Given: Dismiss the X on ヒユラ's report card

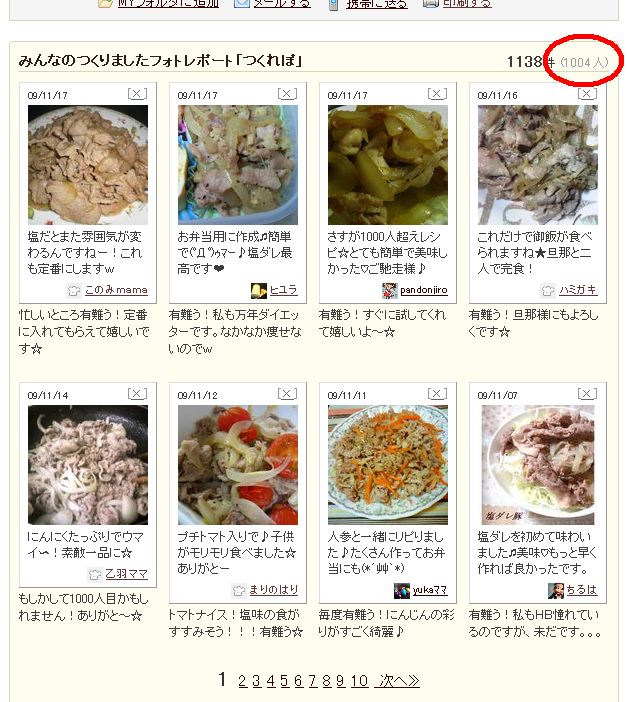Looking at the screenshot, I should tap(287, 94).
